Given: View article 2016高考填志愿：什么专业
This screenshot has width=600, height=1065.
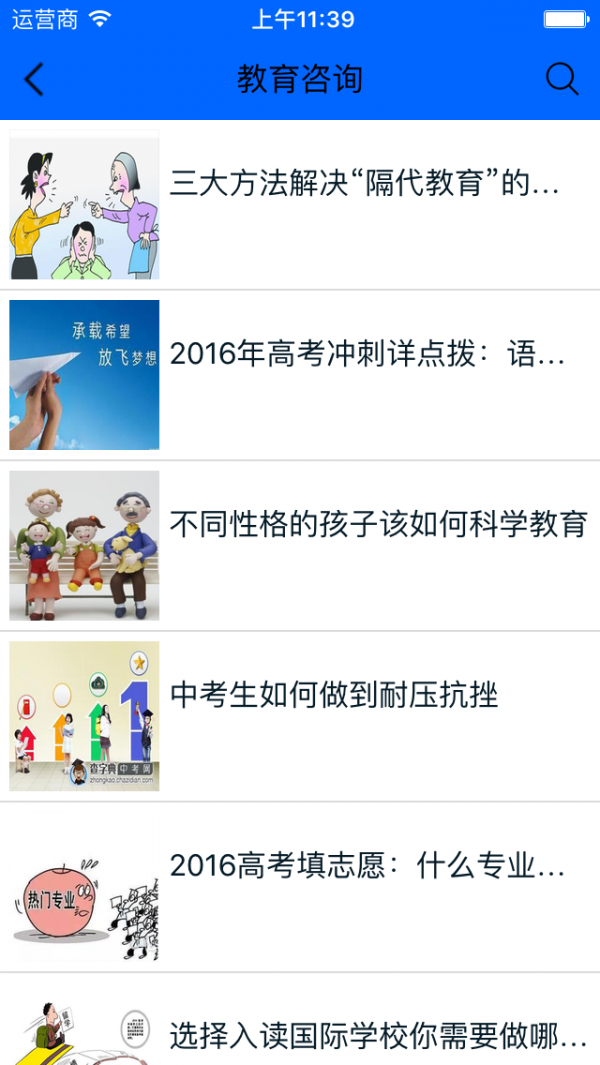Looking at the screenshot, I should pos(367,865).
